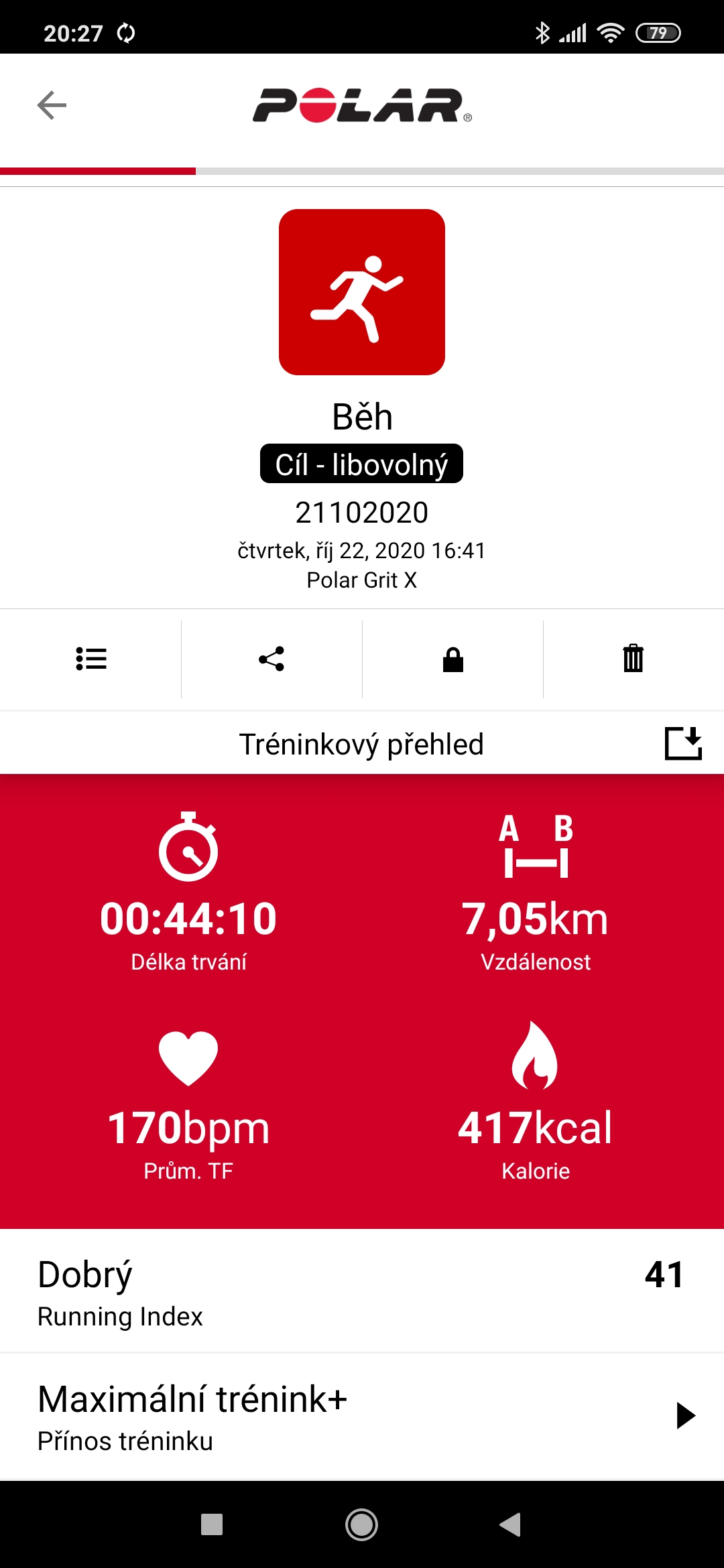Go back with the top-left arrow

pyautogui.click(x=52, y=105)
